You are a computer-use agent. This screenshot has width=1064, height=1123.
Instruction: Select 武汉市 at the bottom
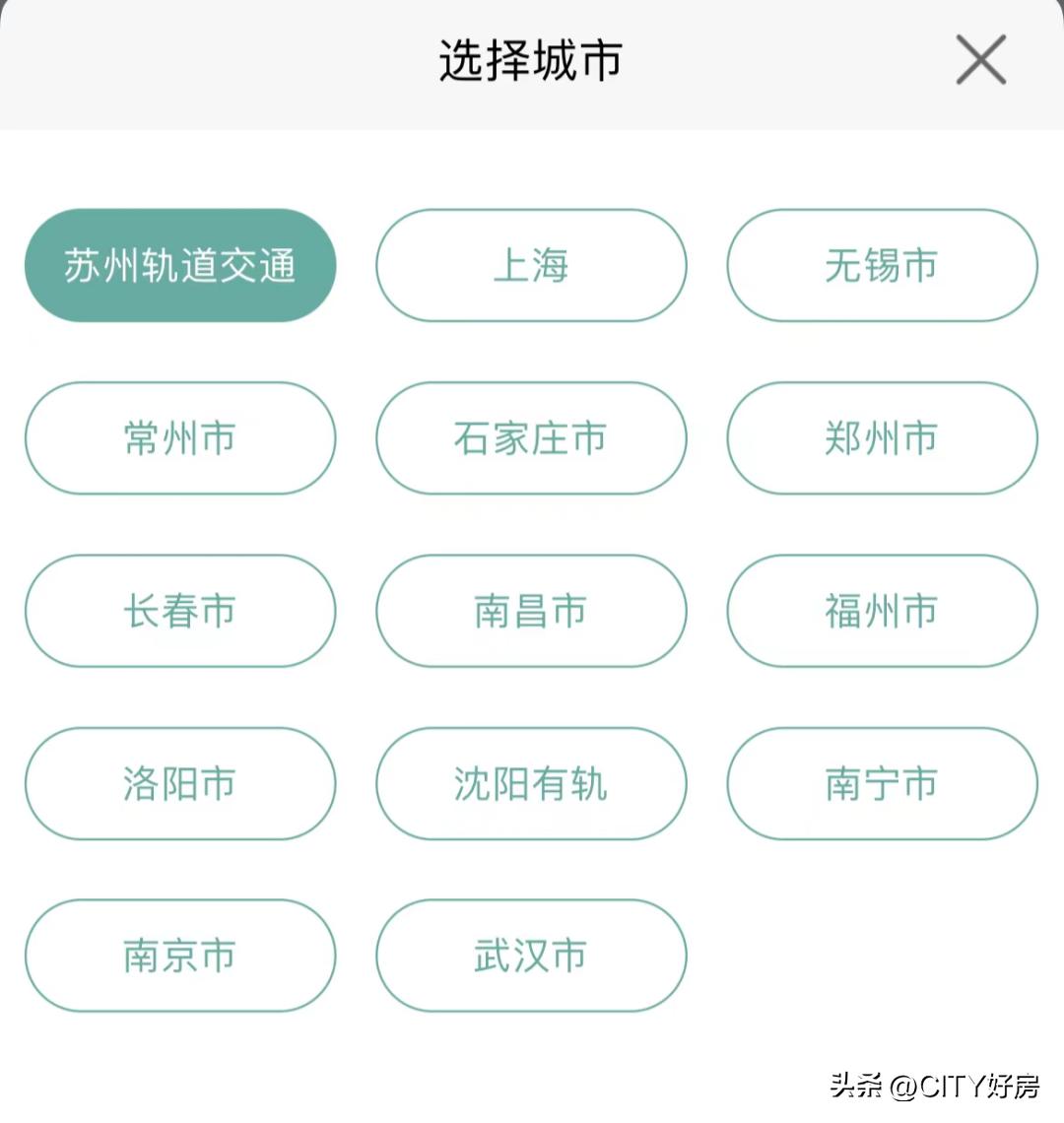click(x=531, y=956)
